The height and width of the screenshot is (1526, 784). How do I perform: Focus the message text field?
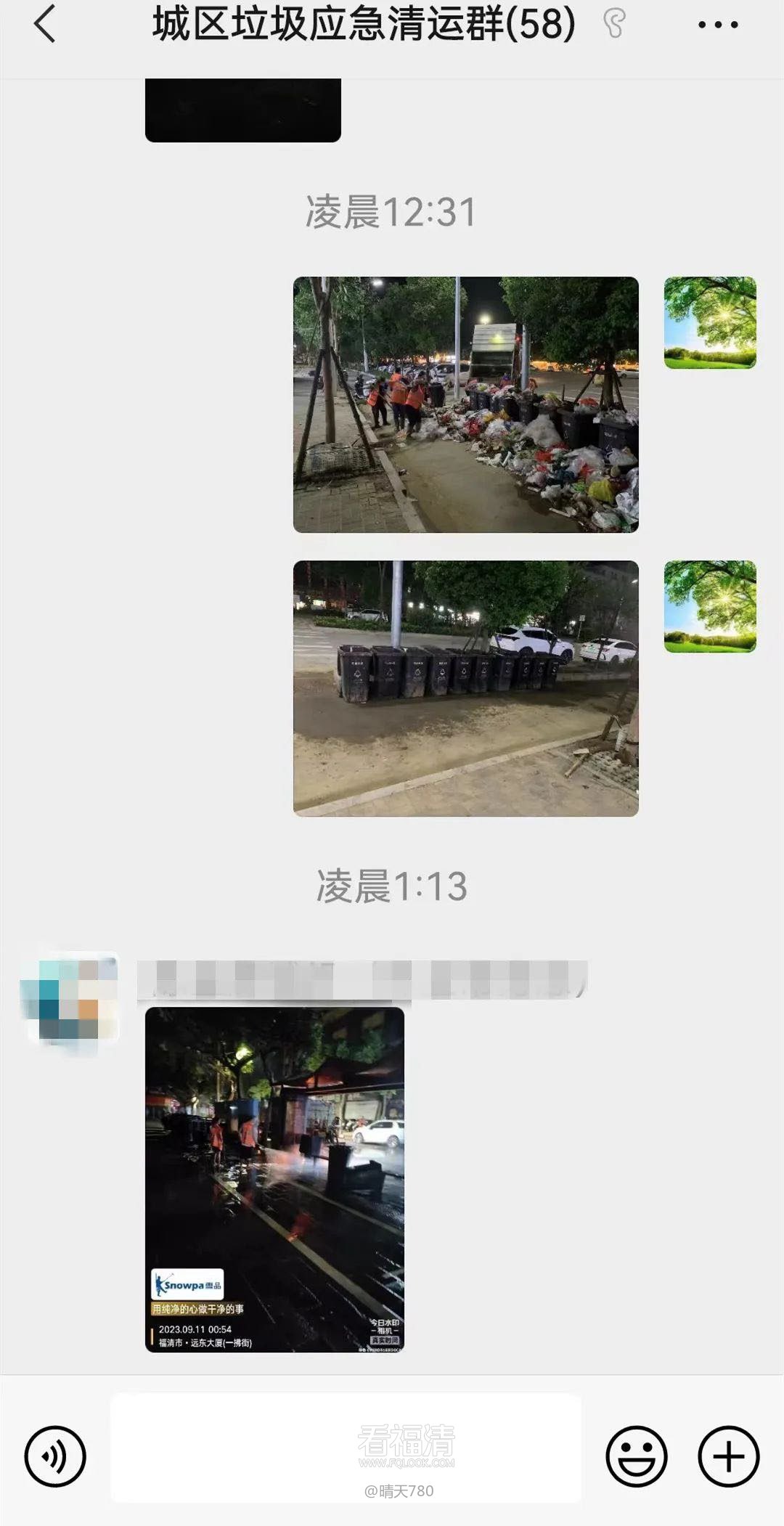coord(346,1448)
